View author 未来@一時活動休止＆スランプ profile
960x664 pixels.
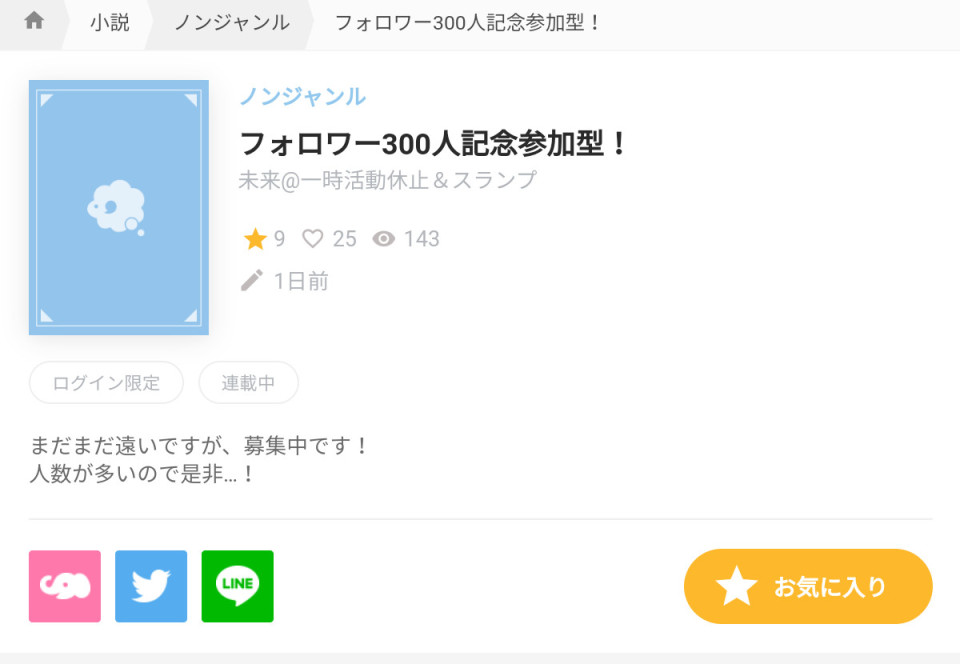tap(387, 181)
